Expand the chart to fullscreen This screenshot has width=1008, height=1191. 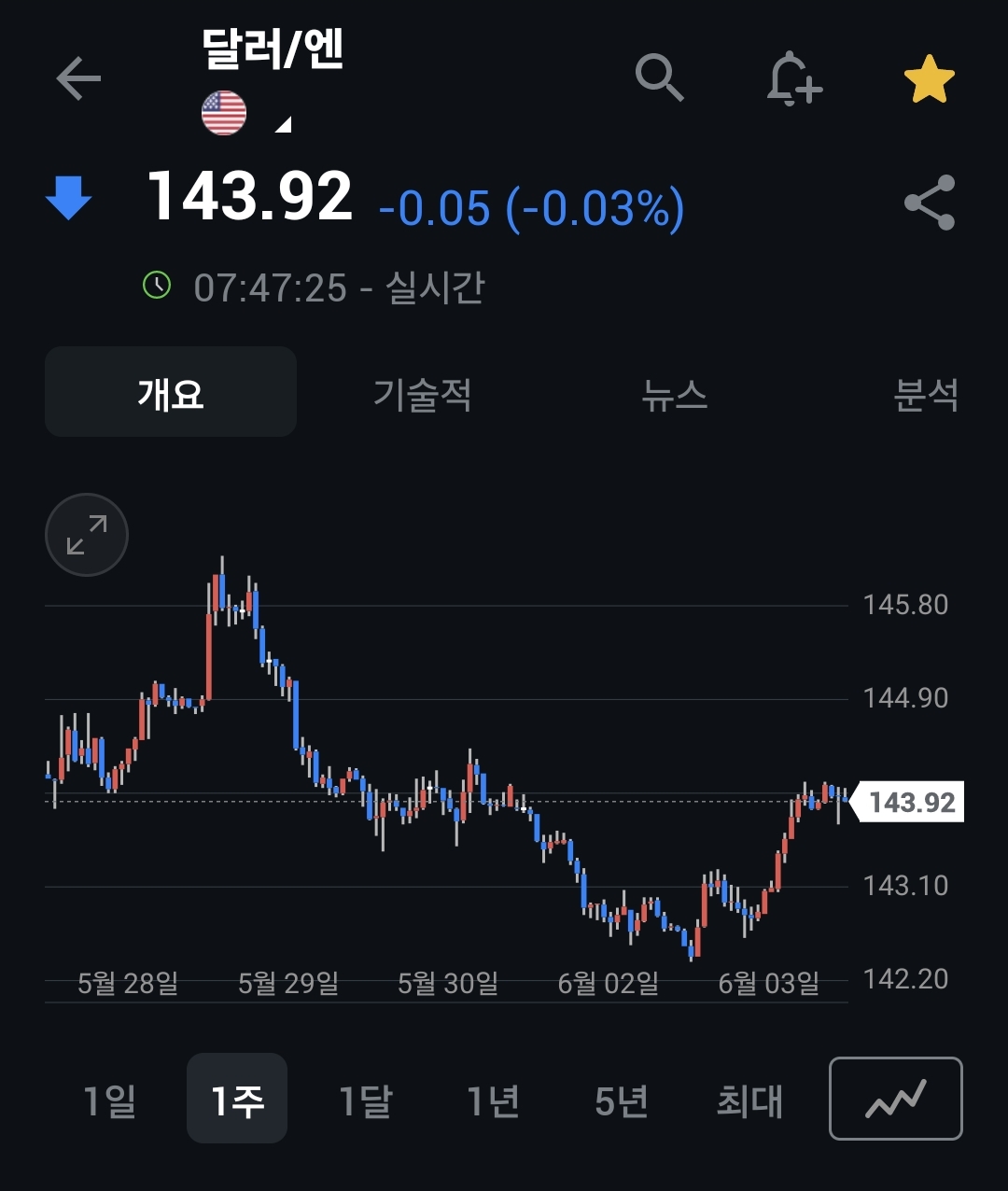[x=87, y=535]
